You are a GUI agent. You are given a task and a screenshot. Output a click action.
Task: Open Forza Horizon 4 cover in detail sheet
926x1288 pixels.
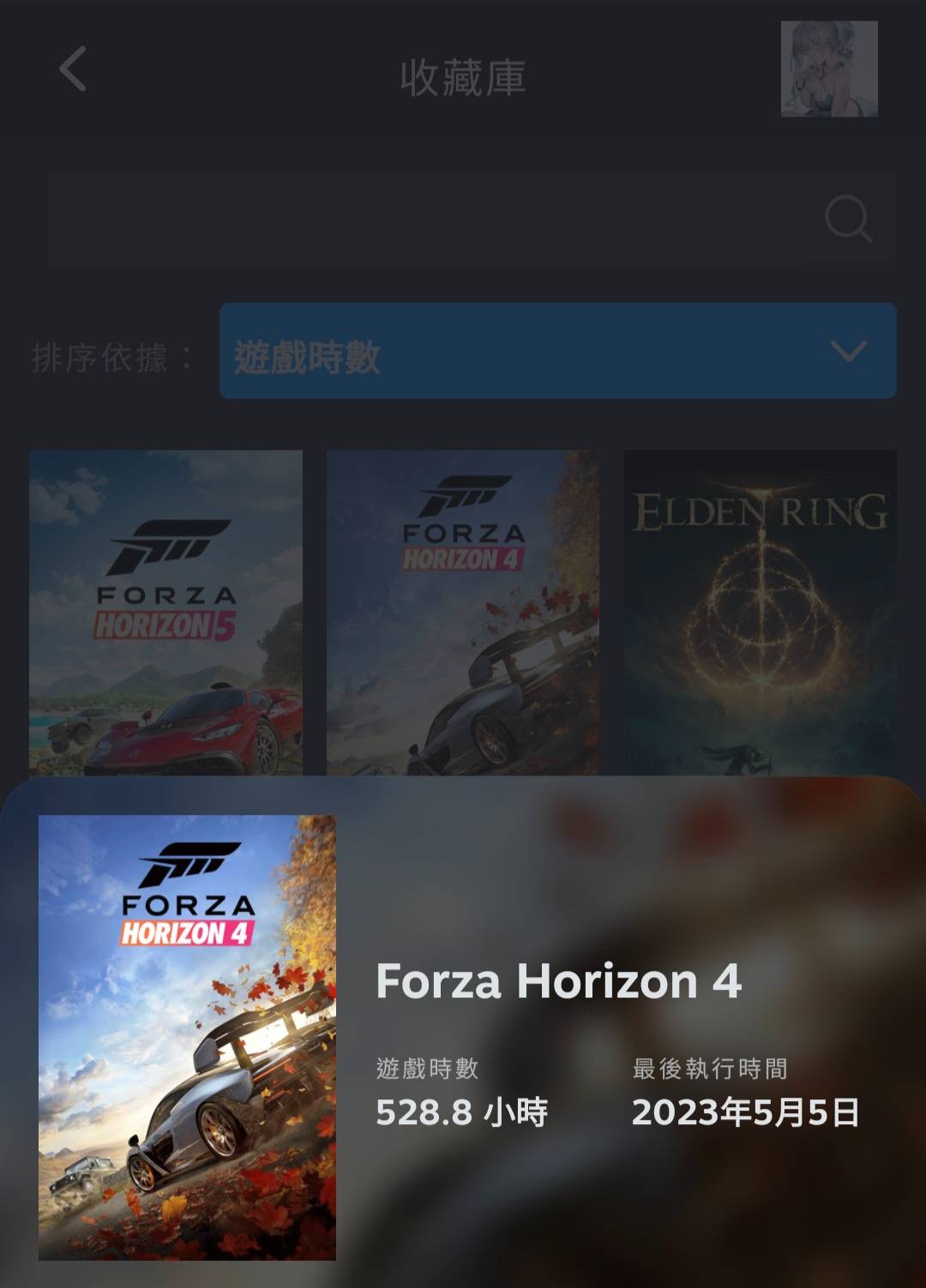pyautogui.click(x=187, y=1037)
